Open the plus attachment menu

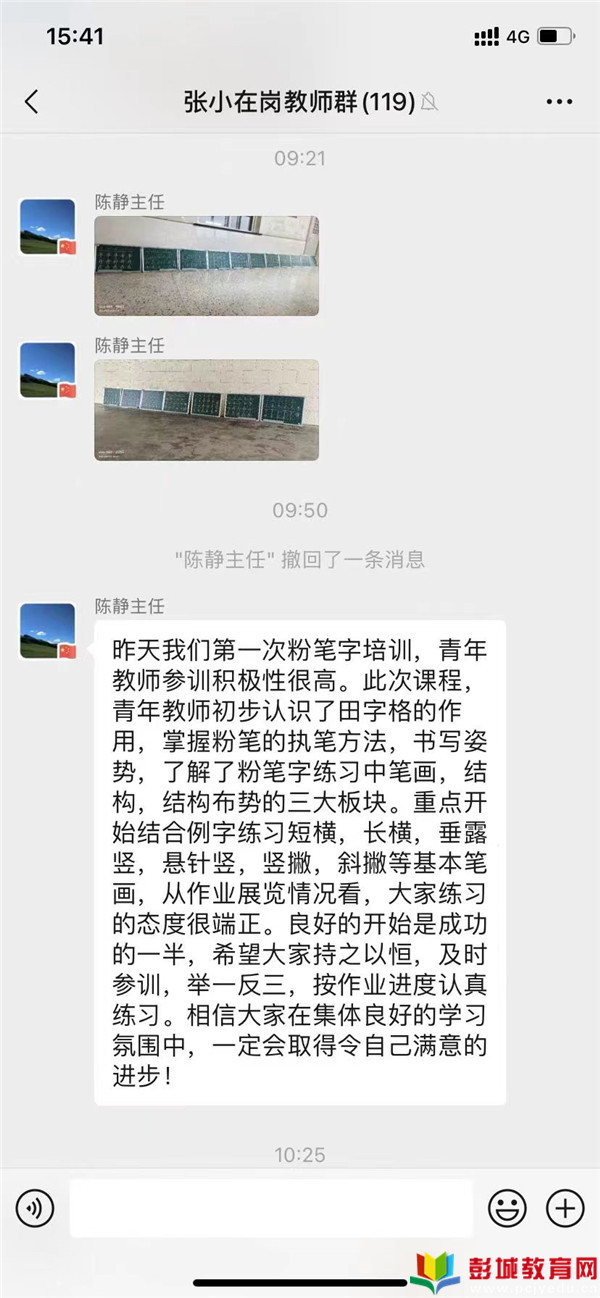point(565,1208)
